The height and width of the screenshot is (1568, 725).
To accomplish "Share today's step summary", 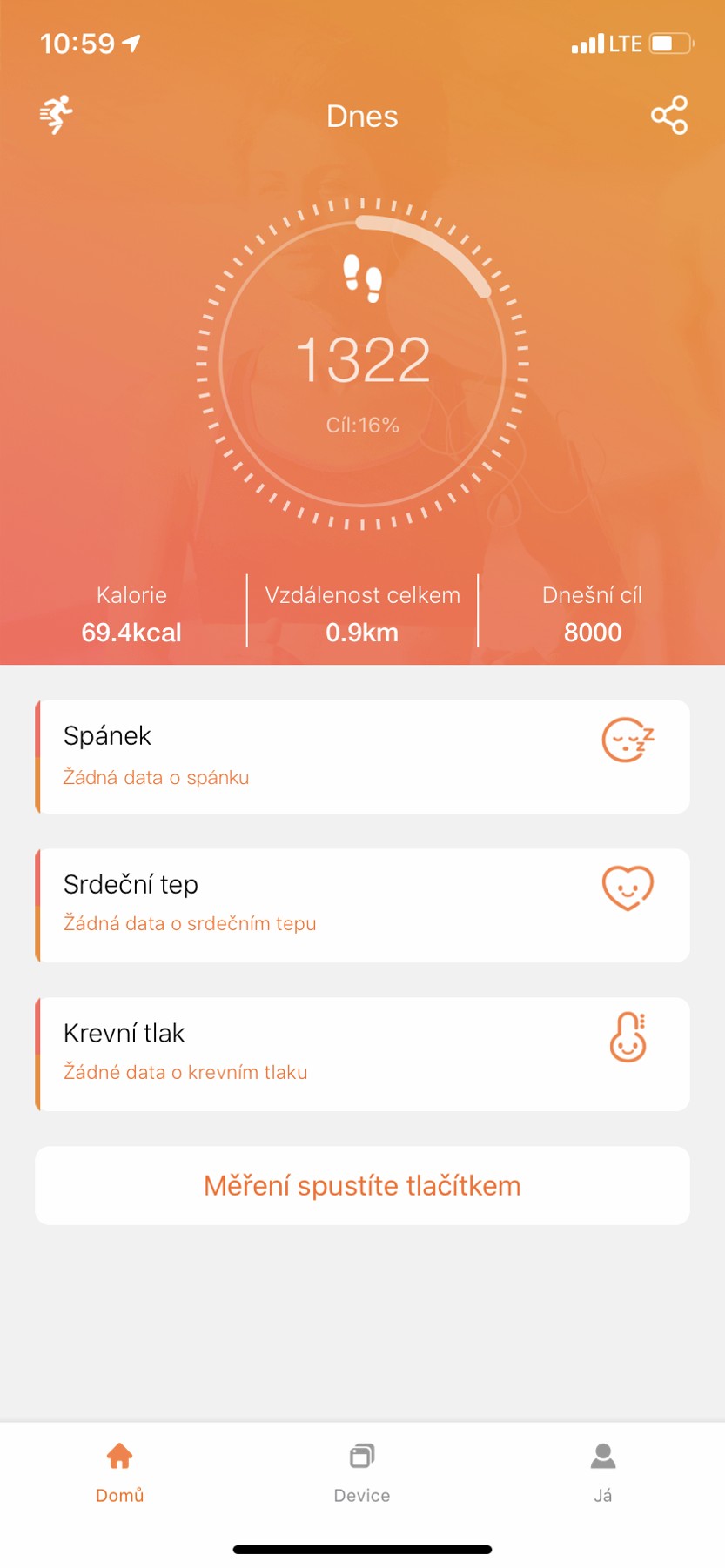I will click(x=668, y=115).
